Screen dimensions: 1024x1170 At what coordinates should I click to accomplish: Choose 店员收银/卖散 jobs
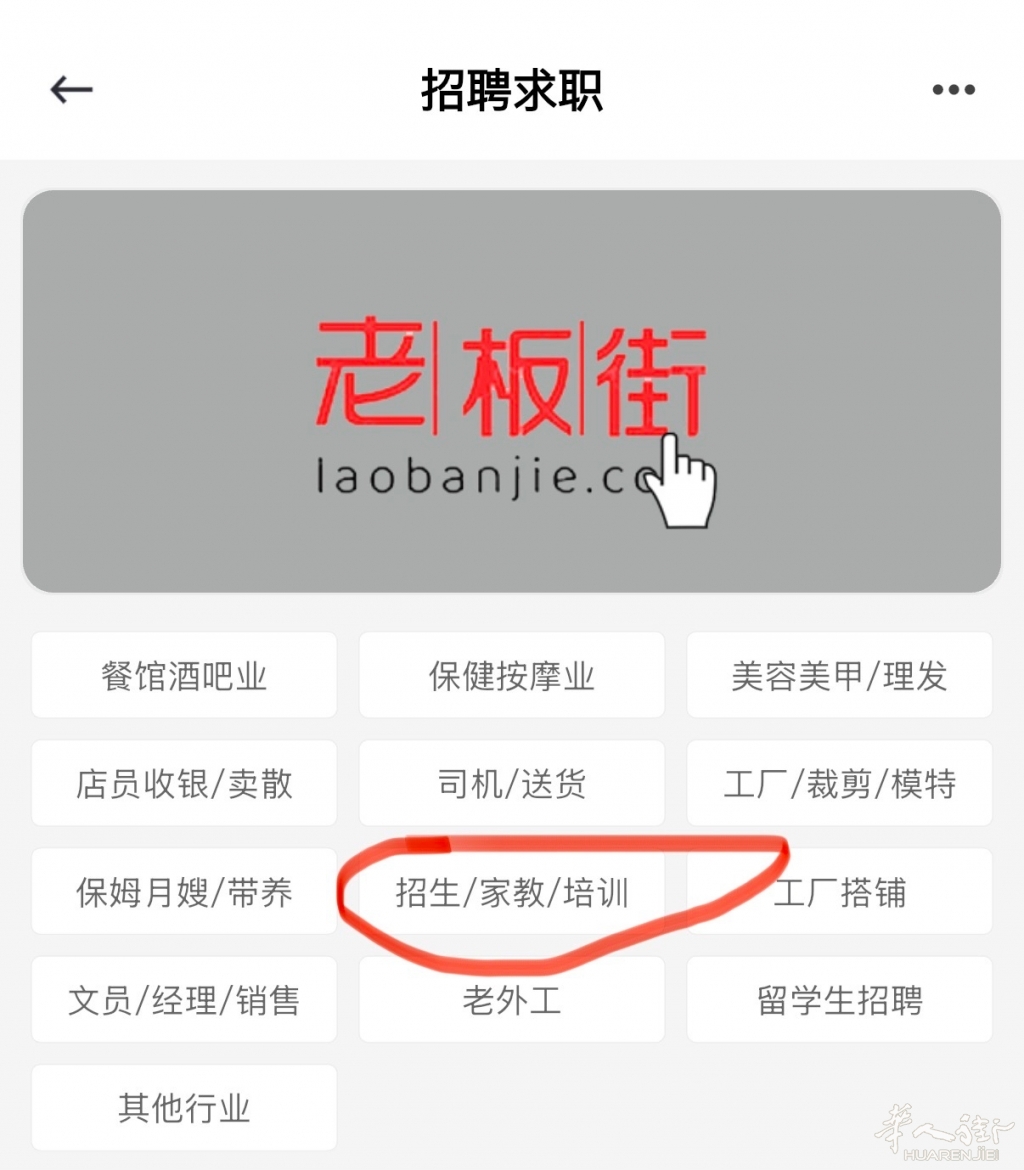pos(184,783)
